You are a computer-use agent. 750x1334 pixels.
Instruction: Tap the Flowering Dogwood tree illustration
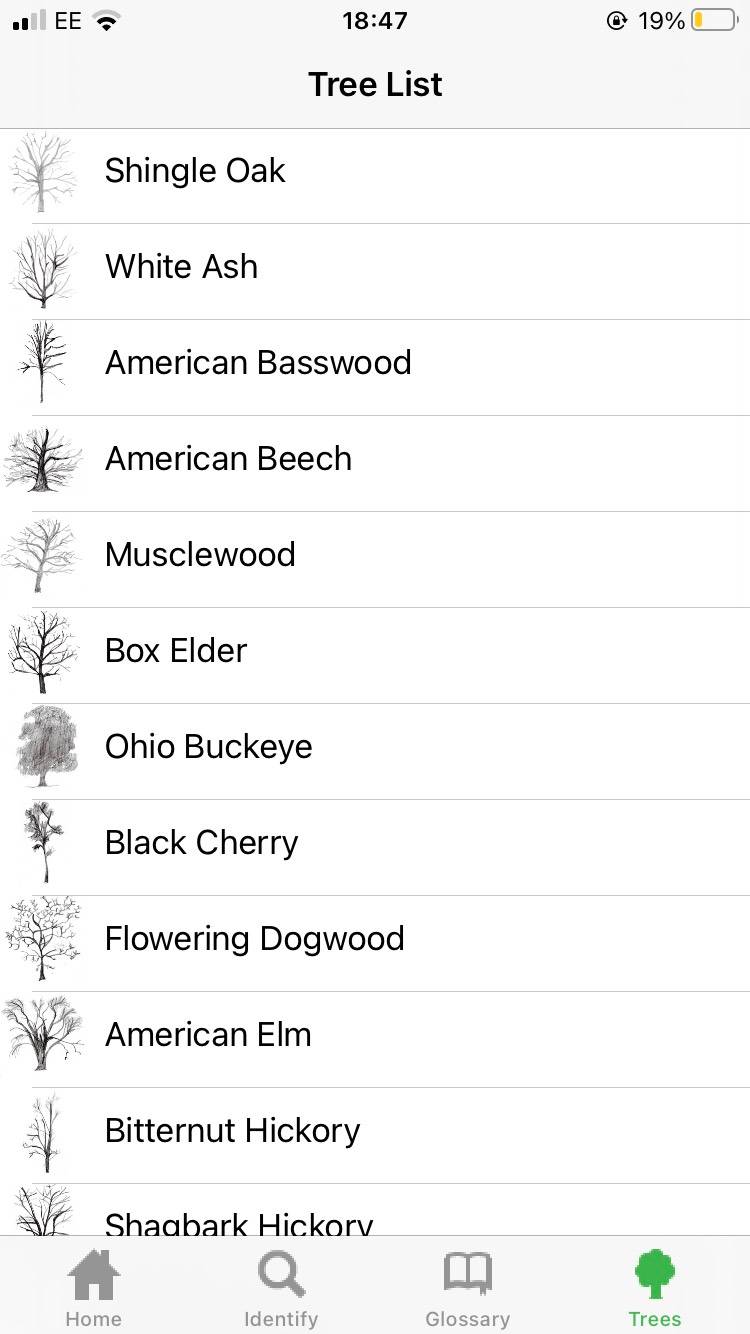pyautogui.click(x=43, y=942)
